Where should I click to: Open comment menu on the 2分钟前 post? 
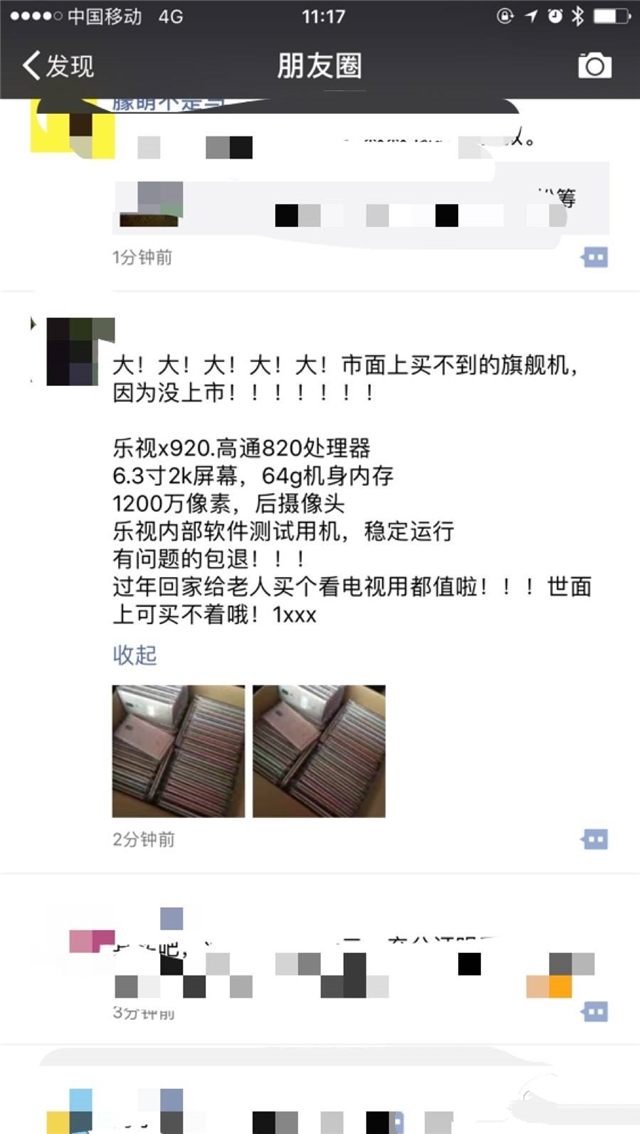tap(595, 838)
